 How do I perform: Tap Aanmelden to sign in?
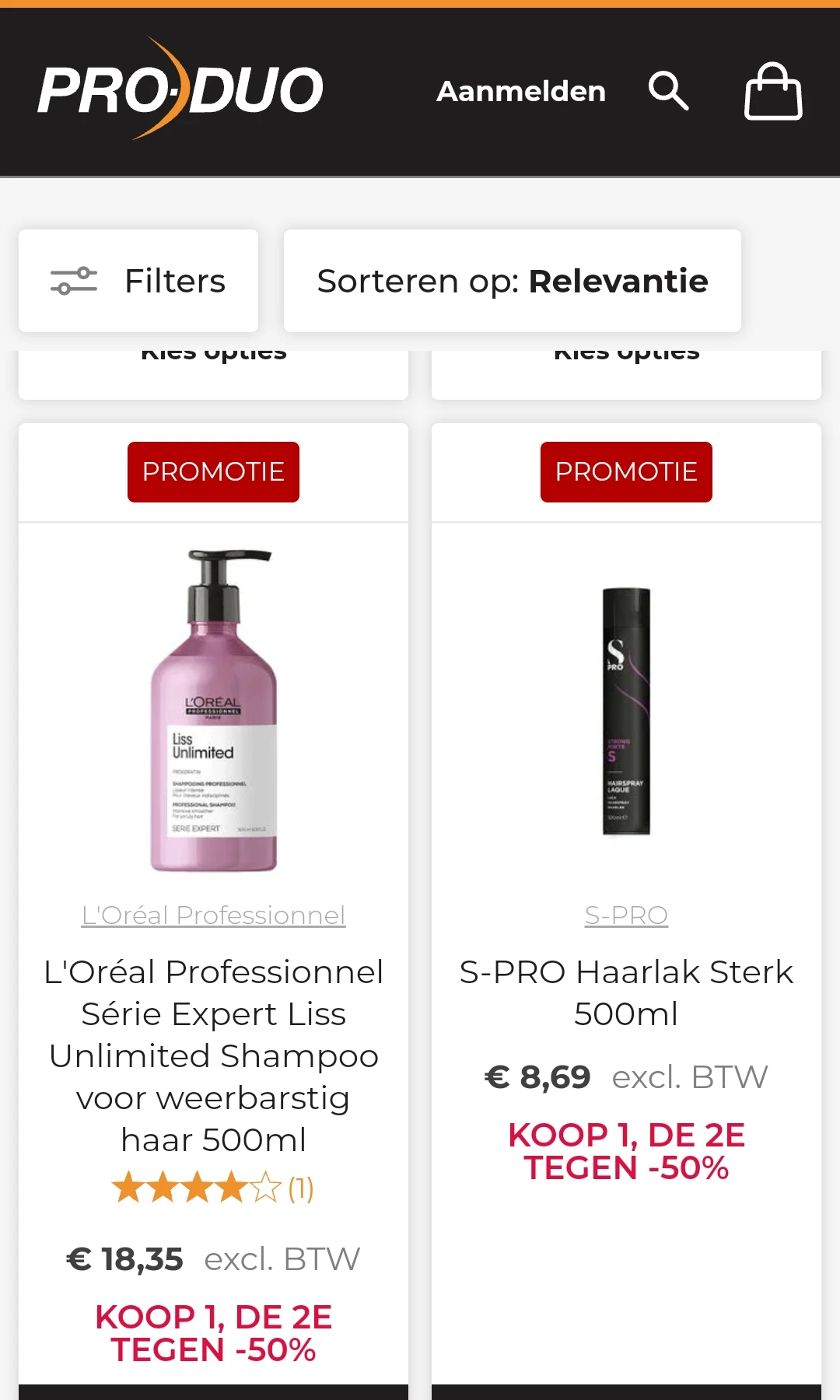[520, 92]
